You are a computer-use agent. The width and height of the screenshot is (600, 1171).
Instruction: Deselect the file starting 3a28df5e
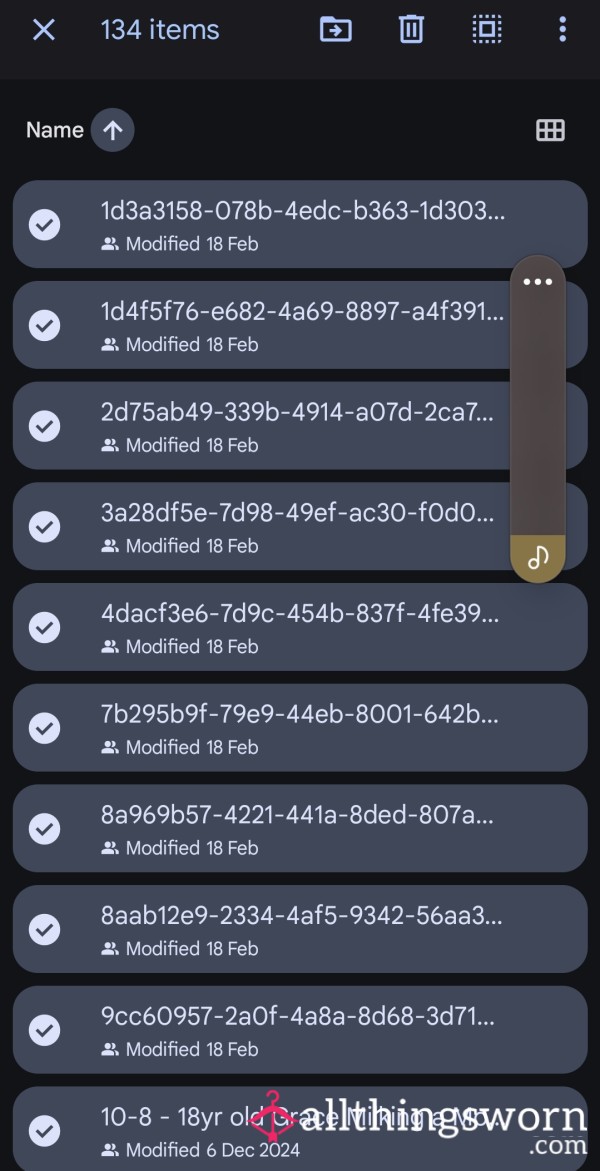coord(44,527)
